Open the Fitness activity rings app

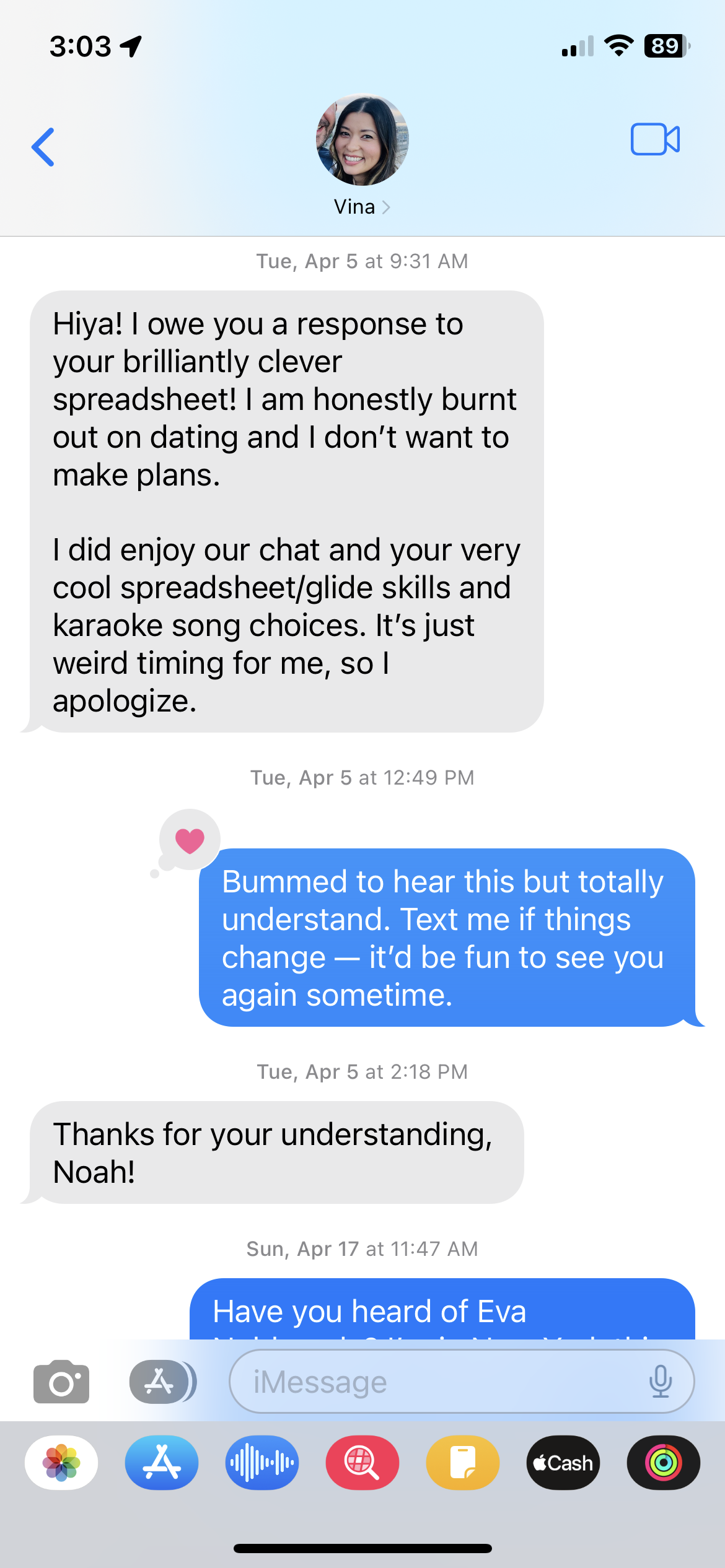click(664, 1463)
